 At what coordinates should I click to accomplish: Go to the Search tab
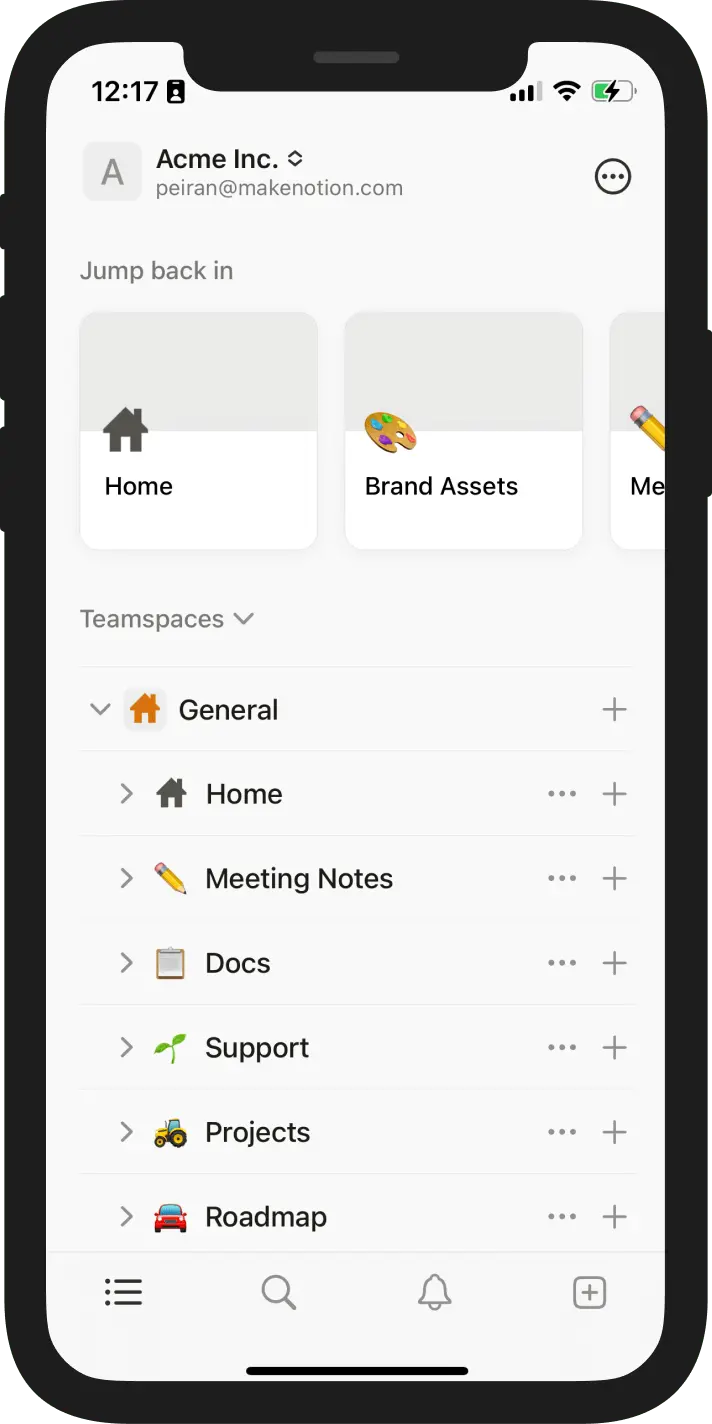point(278,1293)
